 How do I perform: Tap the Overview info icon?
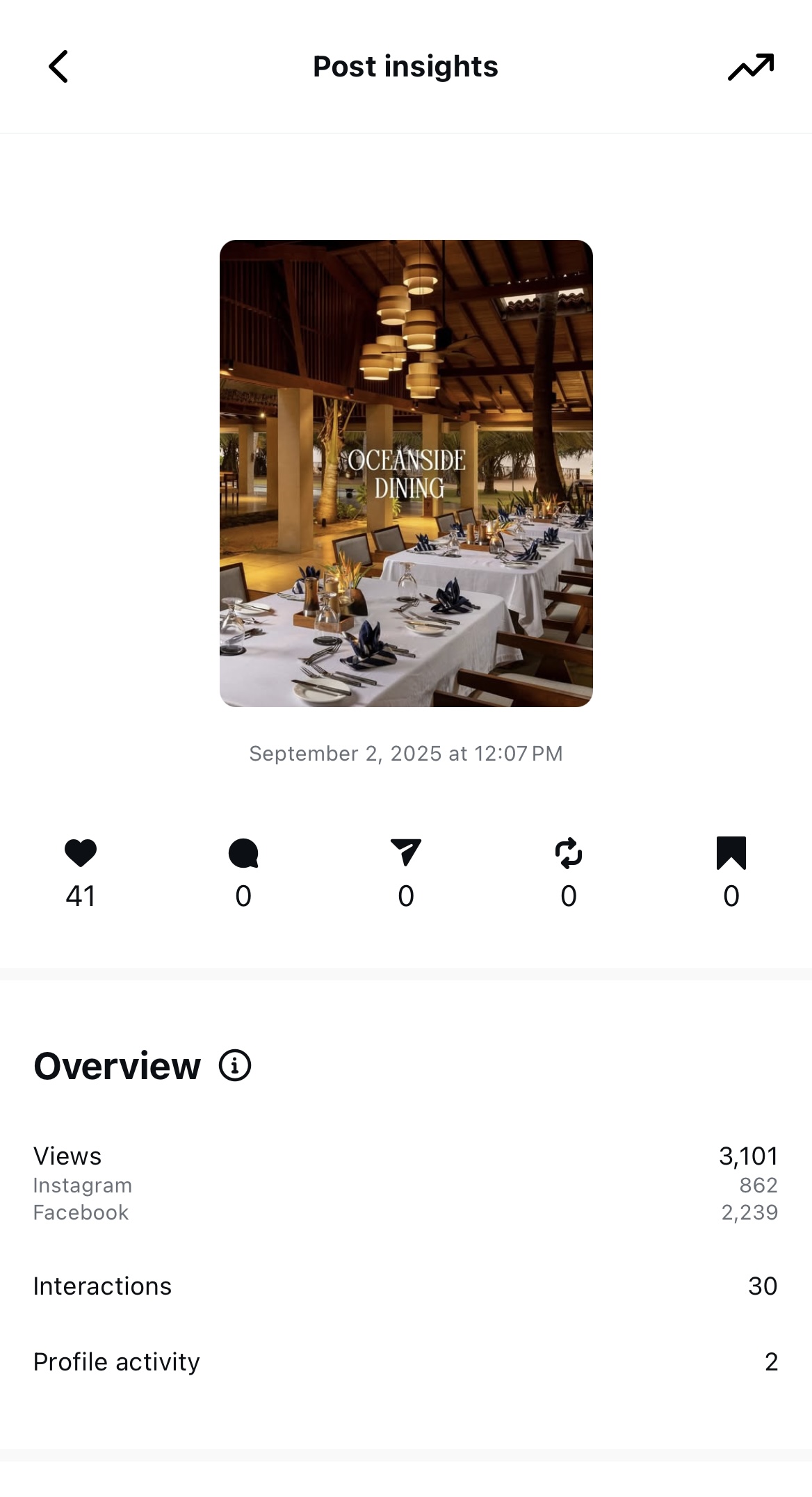tap(235, 1065)
